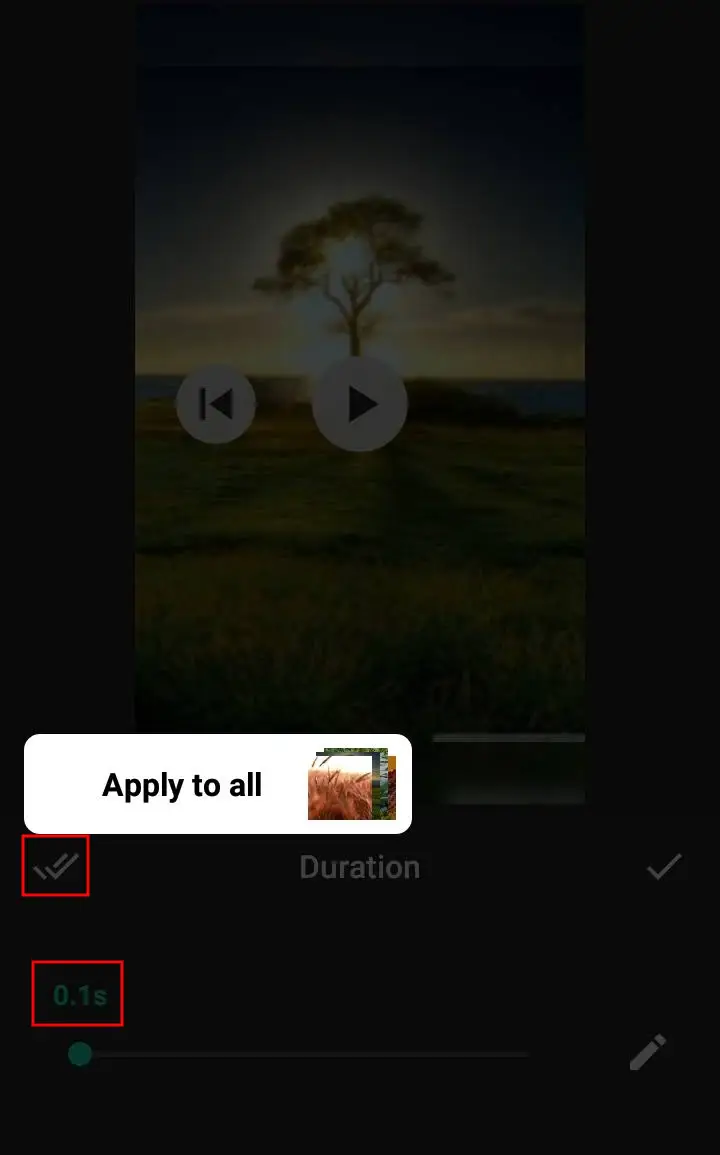Edit the duration with the pencil icon
Viewport: 720px width, 1155px height.
pyautogui.click(x=648, y=1053)
